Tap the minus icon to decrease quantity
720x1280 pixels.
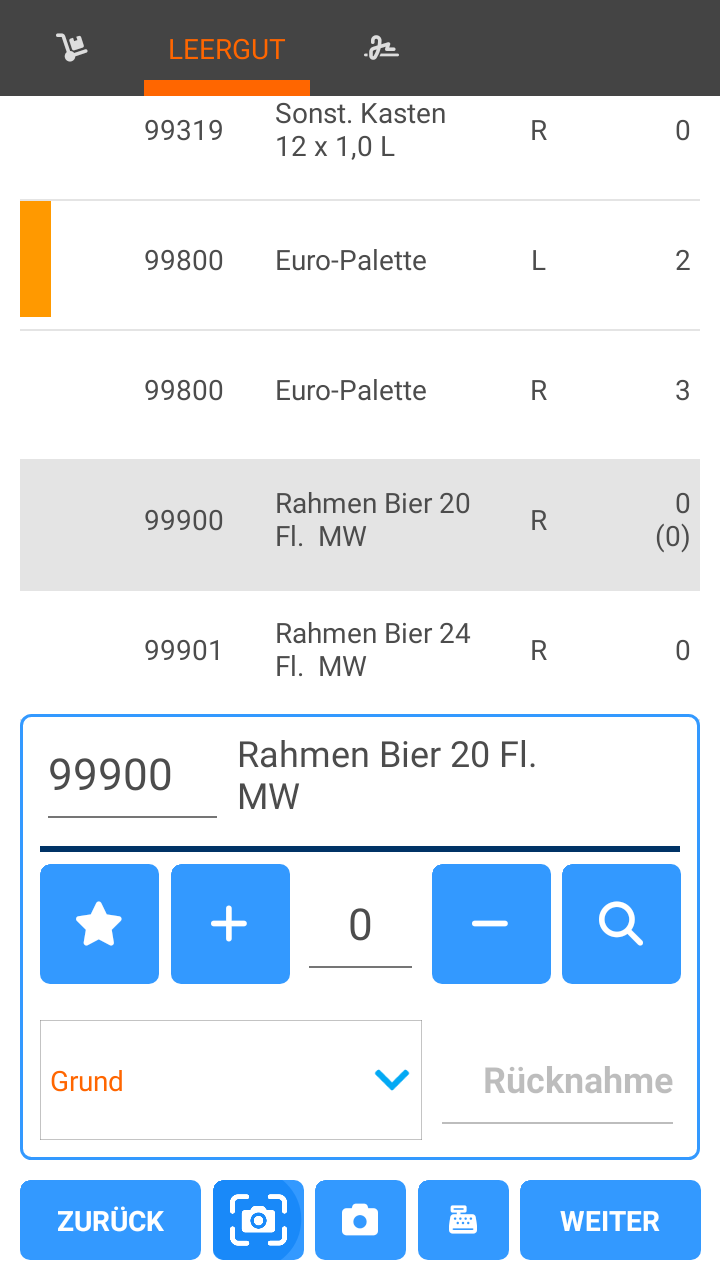click(x=491, y=923)
